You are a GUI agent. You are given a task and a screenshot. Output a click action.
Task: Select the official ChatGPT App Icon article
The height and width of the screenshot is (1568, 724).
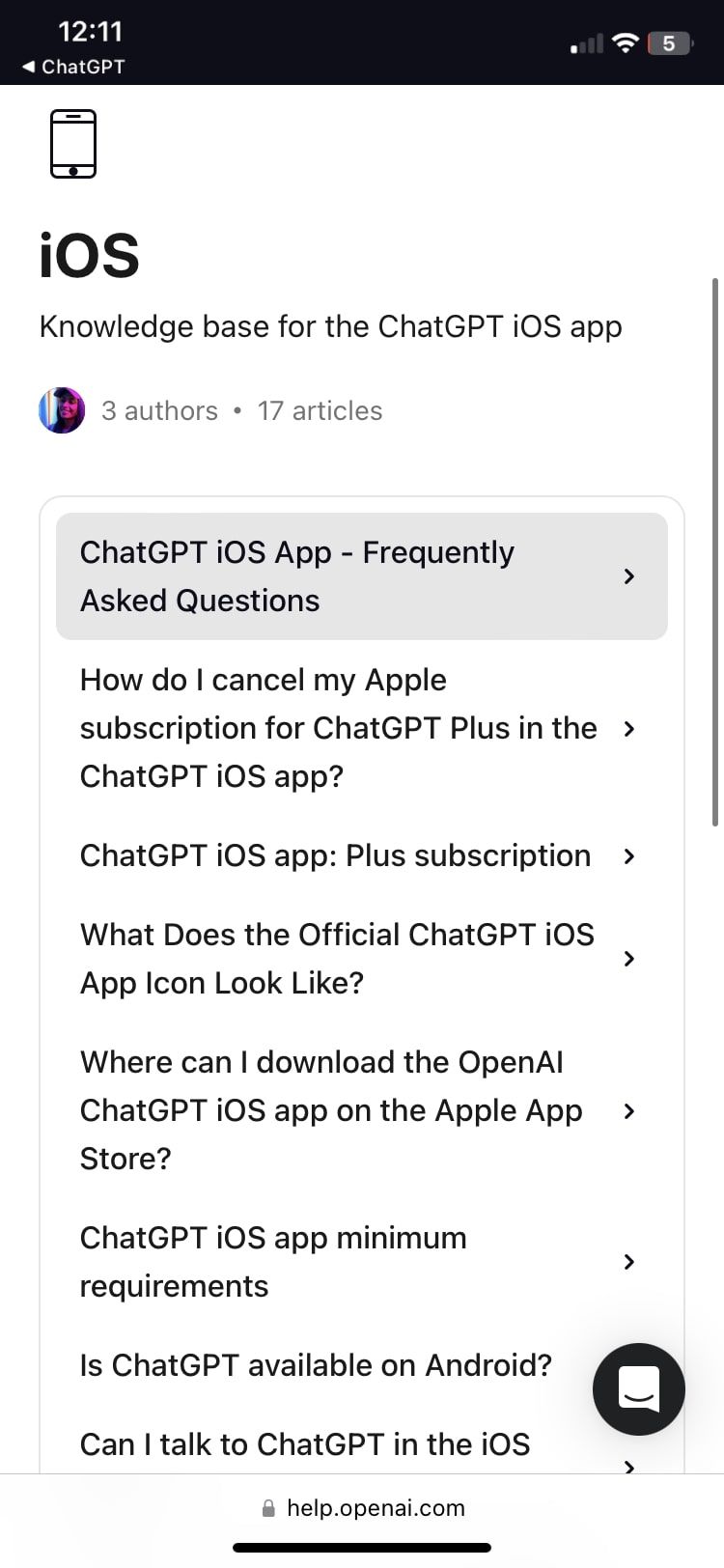click(x=337, y=958)
